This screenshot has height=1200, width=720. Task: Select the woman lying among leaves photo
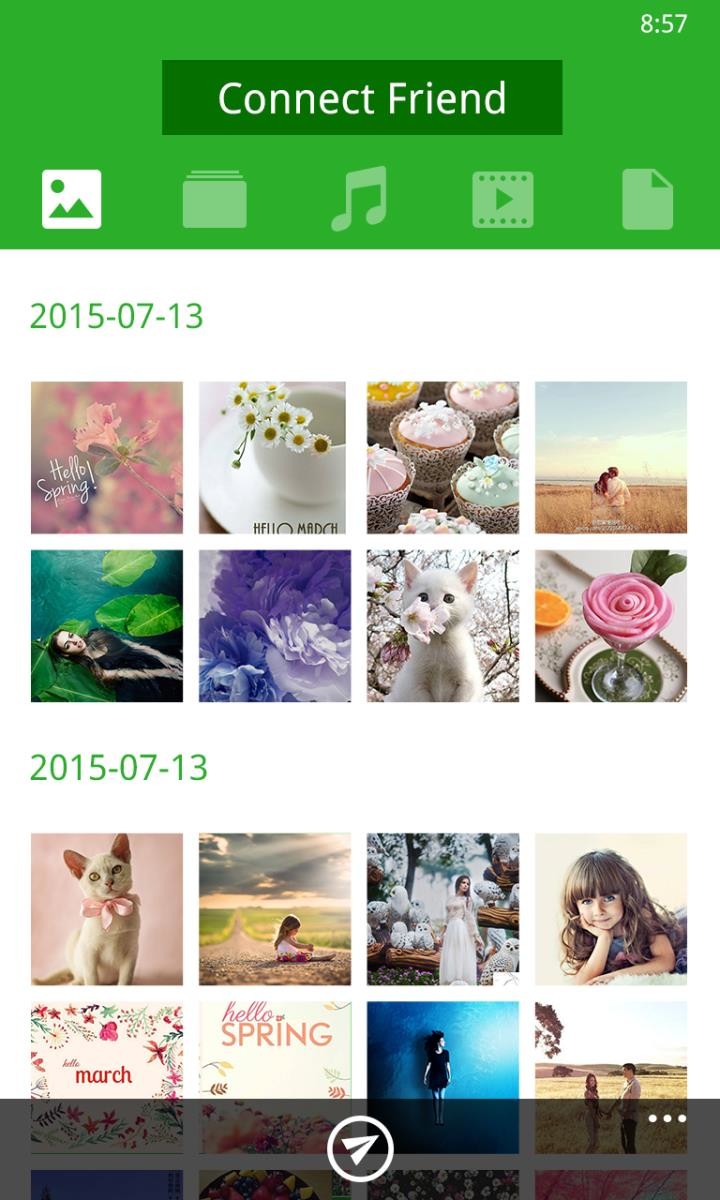(107, 625)
